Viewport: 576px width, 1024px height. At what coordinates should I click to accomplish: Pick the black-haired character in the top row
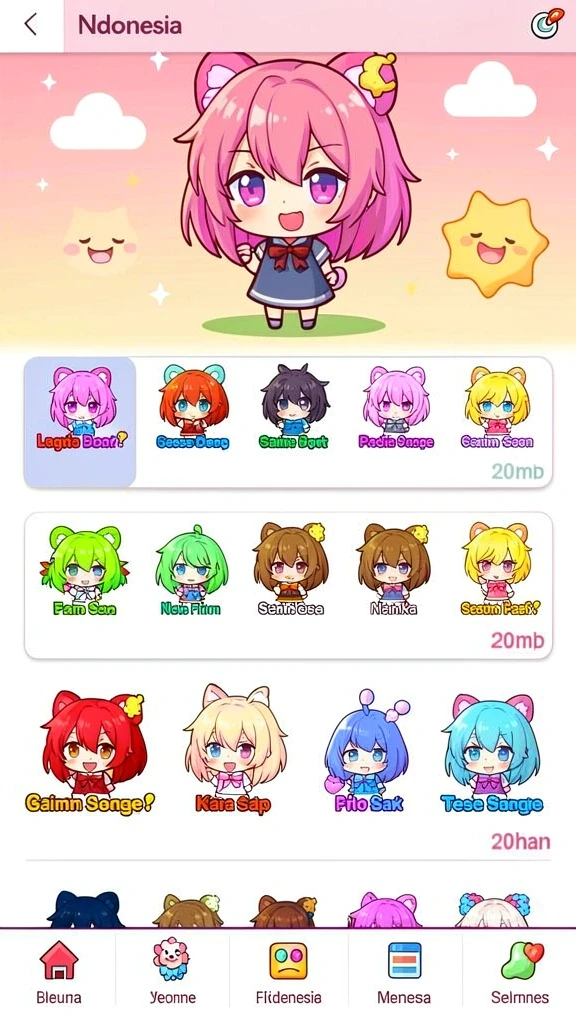(295, 407)
